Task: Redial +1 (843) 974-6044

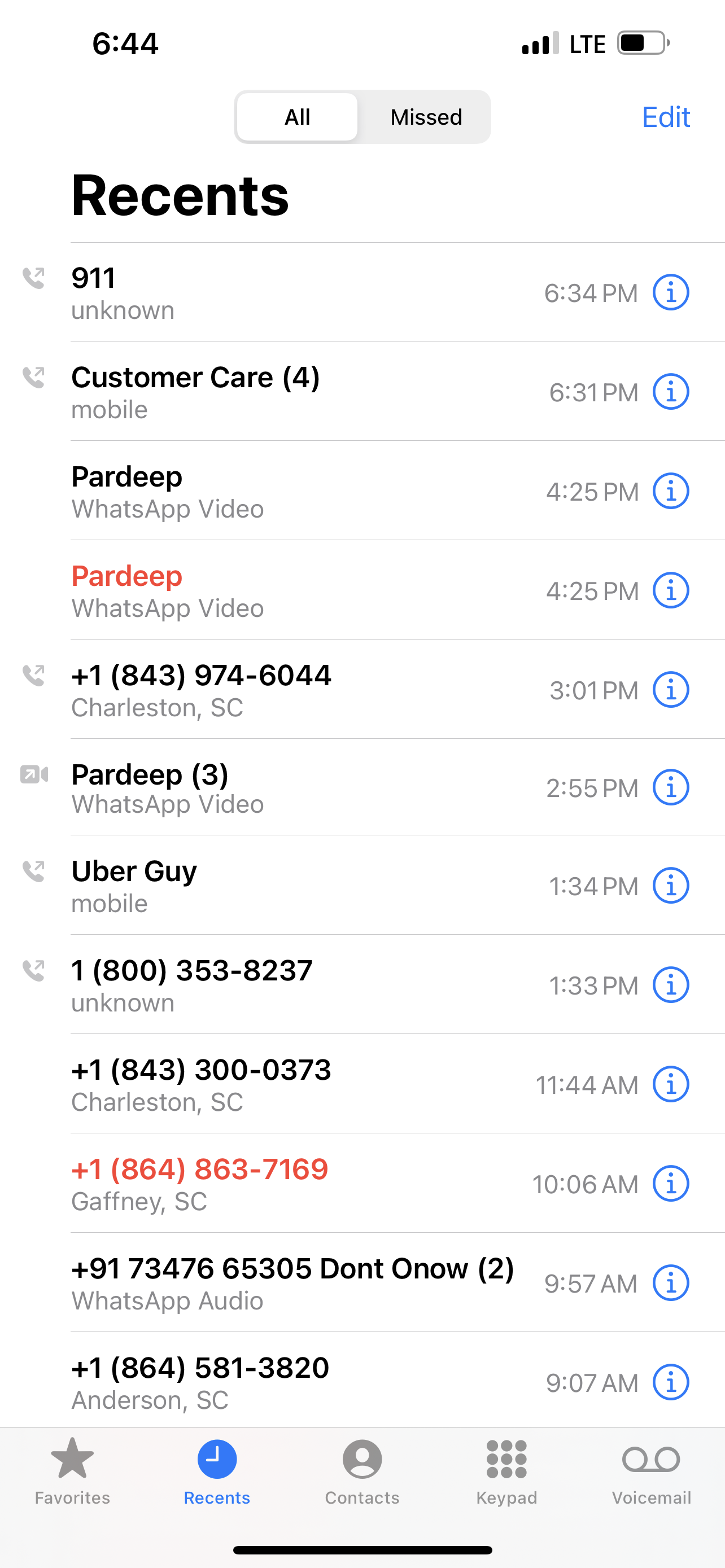Action: click(x=243, y=690)
